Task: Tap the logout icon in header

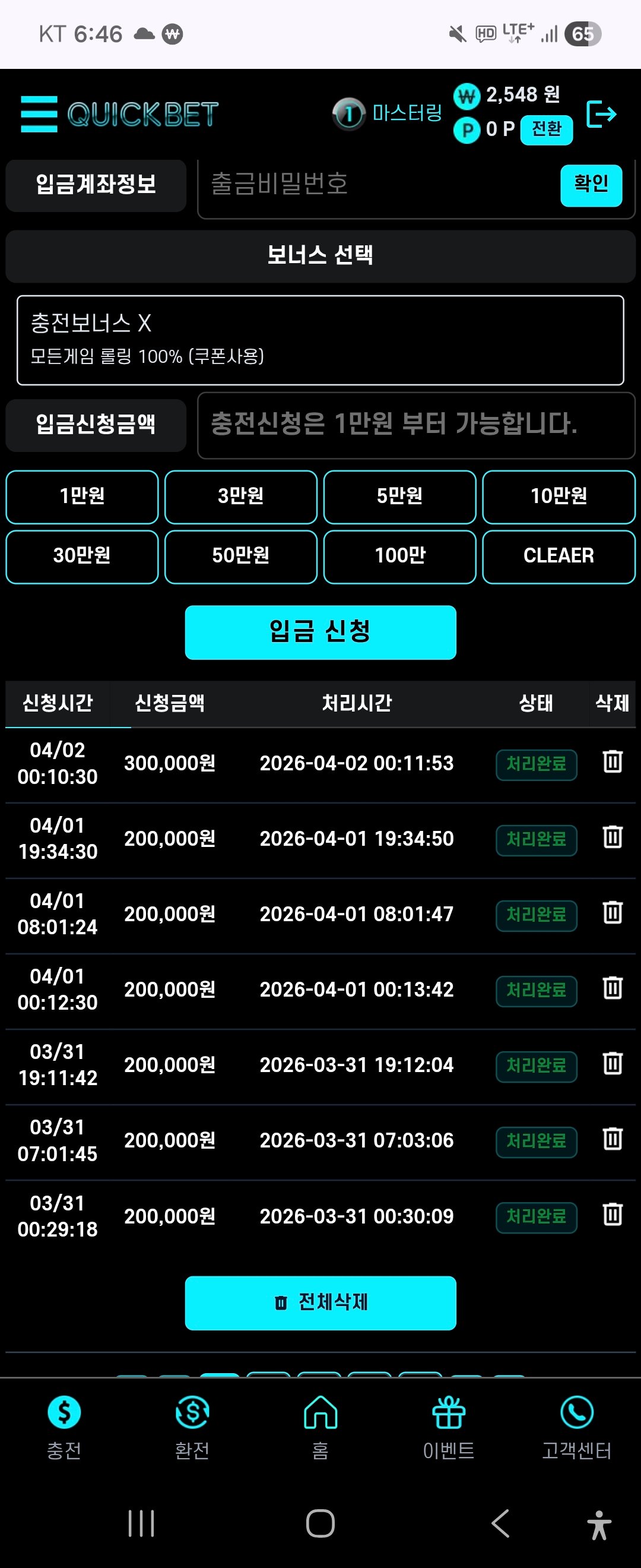Action: [601, 114]
